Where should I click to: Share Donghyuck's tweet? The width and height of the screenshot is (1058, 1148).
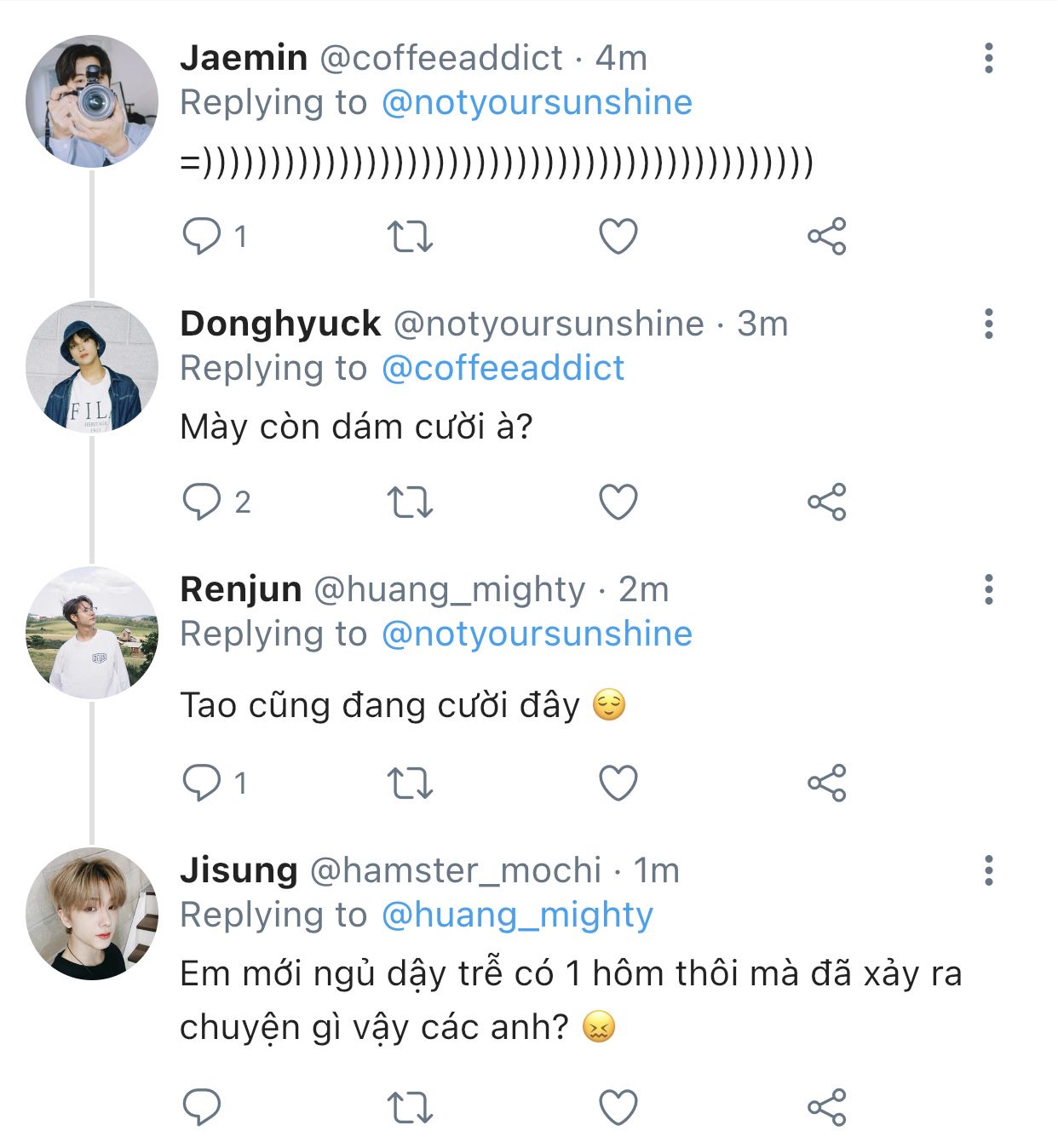click(x=826, y=502)
